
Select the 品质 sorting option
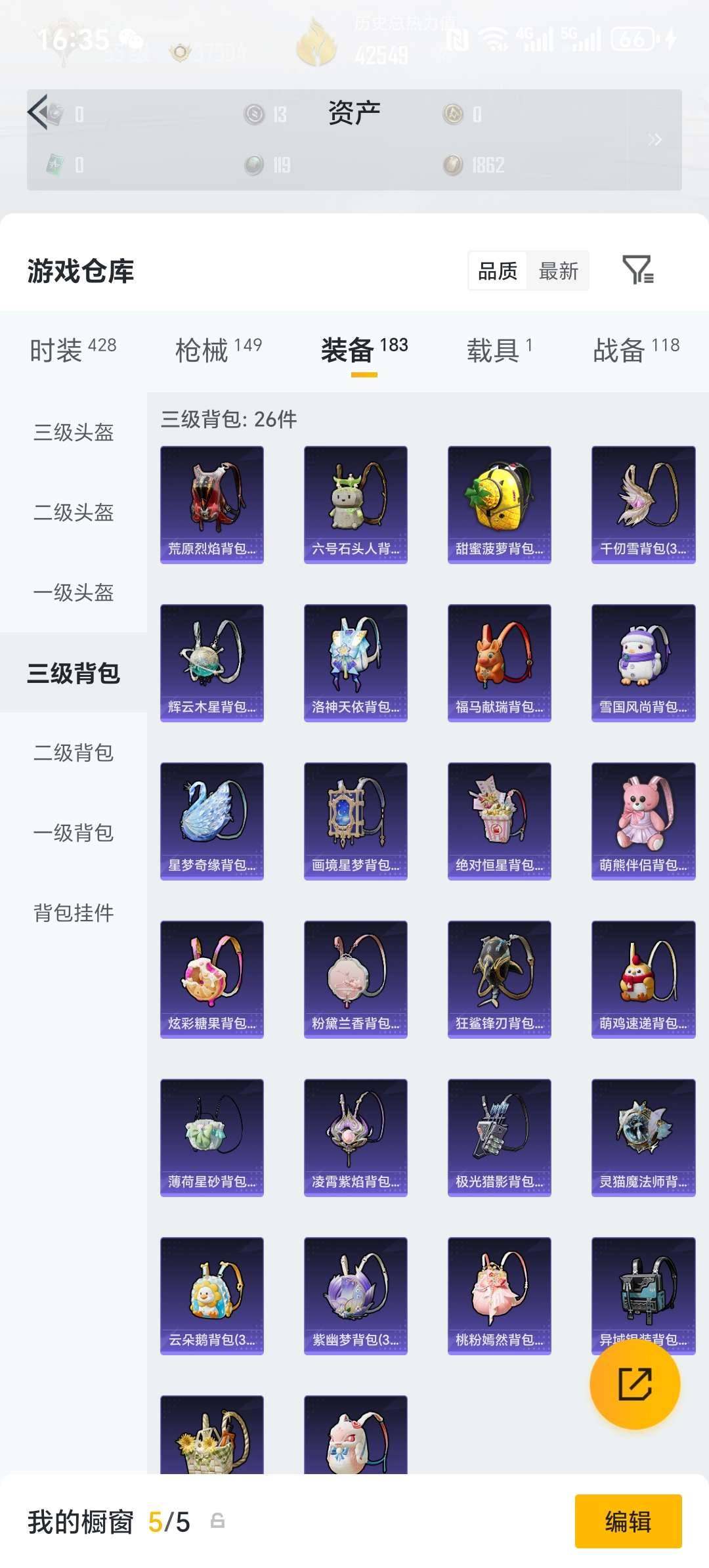[x=497, y=270]
